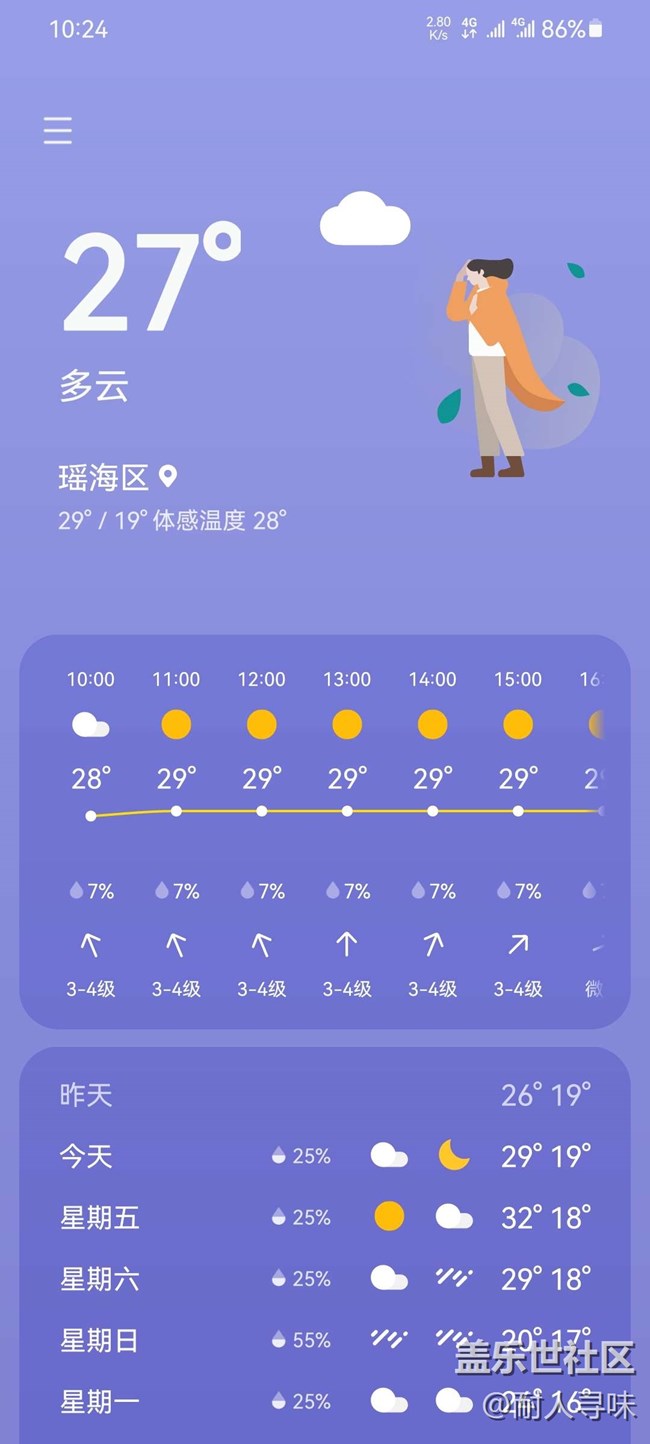Open 今天 daily forecast row

pyautogui.click(x=324, y=1156)
